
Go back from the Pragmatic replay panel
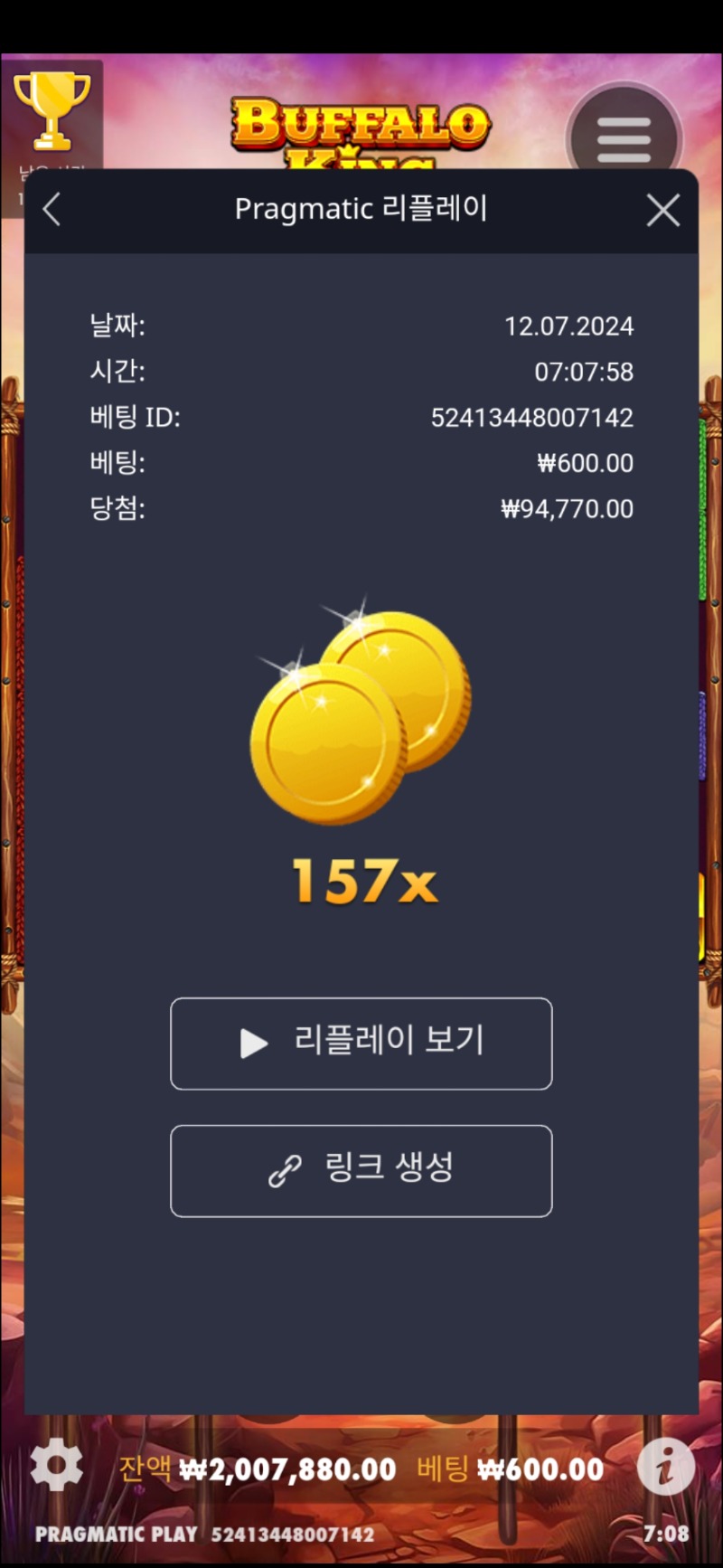click(52, 210)
